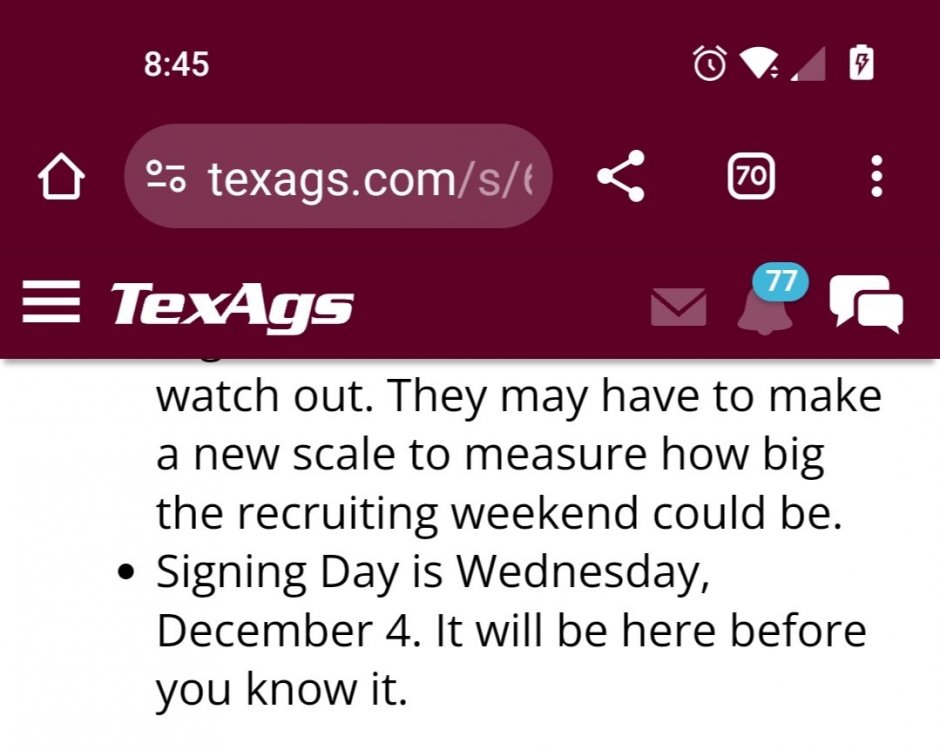The width and height of the screenshot is (940, 750).
Task: Open the notifications bell with 77 alerts
Action: pos(765,305)
